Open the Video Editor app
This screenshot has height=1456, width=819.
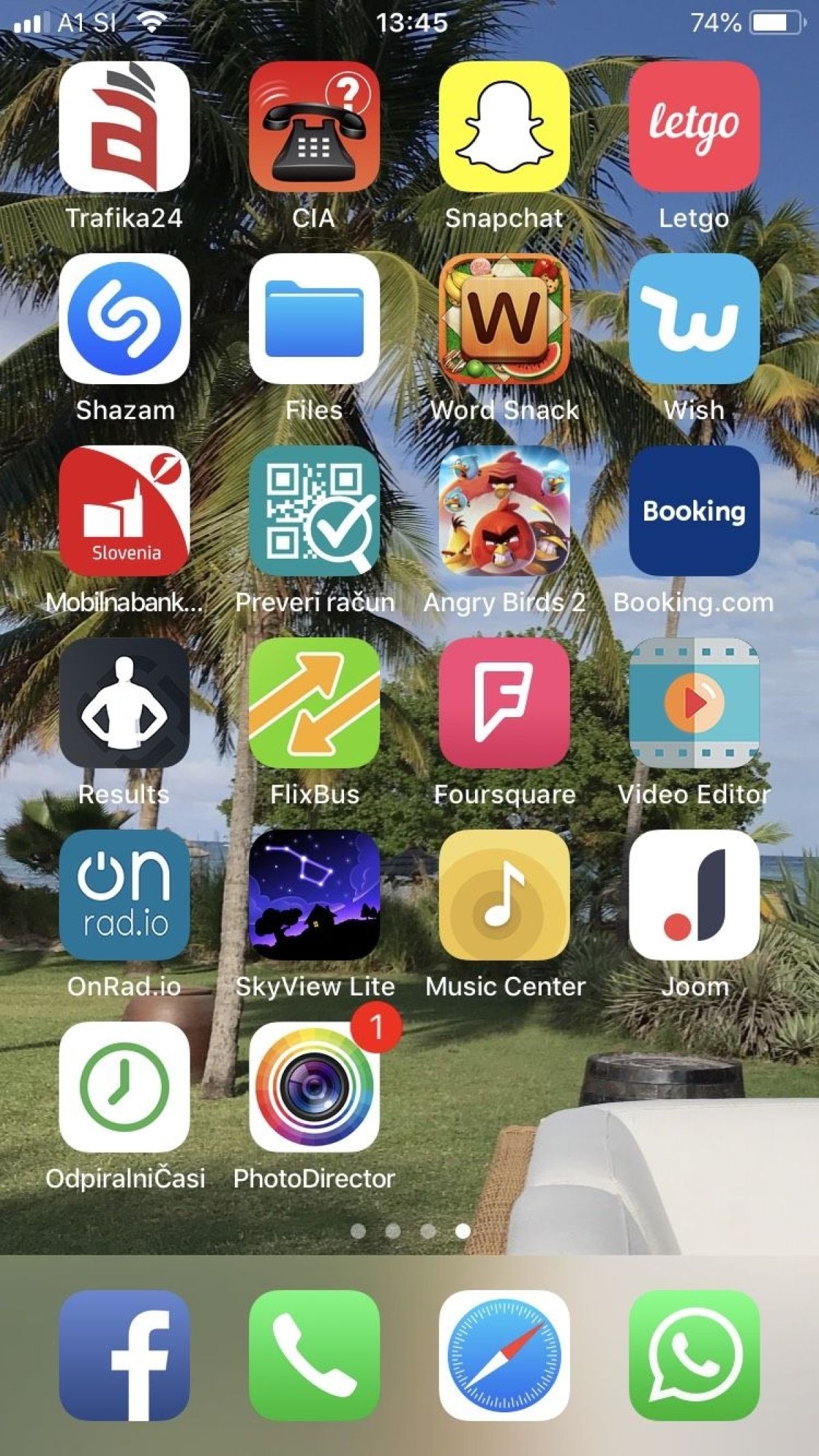click(x=693, y=703)
